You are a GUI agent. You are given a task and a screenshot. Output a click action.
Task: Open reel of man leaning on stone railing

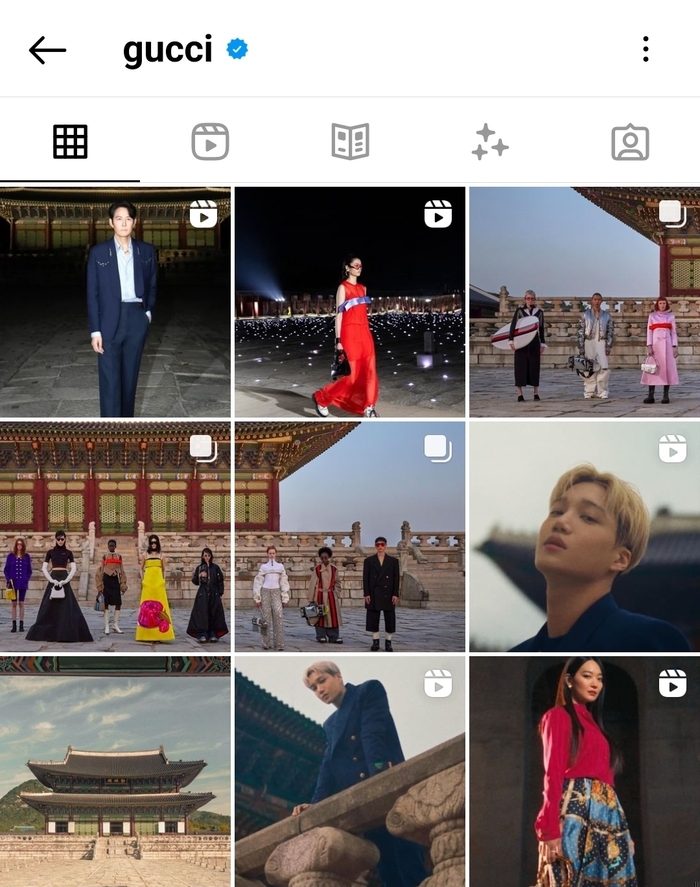(x=349, y=771)
